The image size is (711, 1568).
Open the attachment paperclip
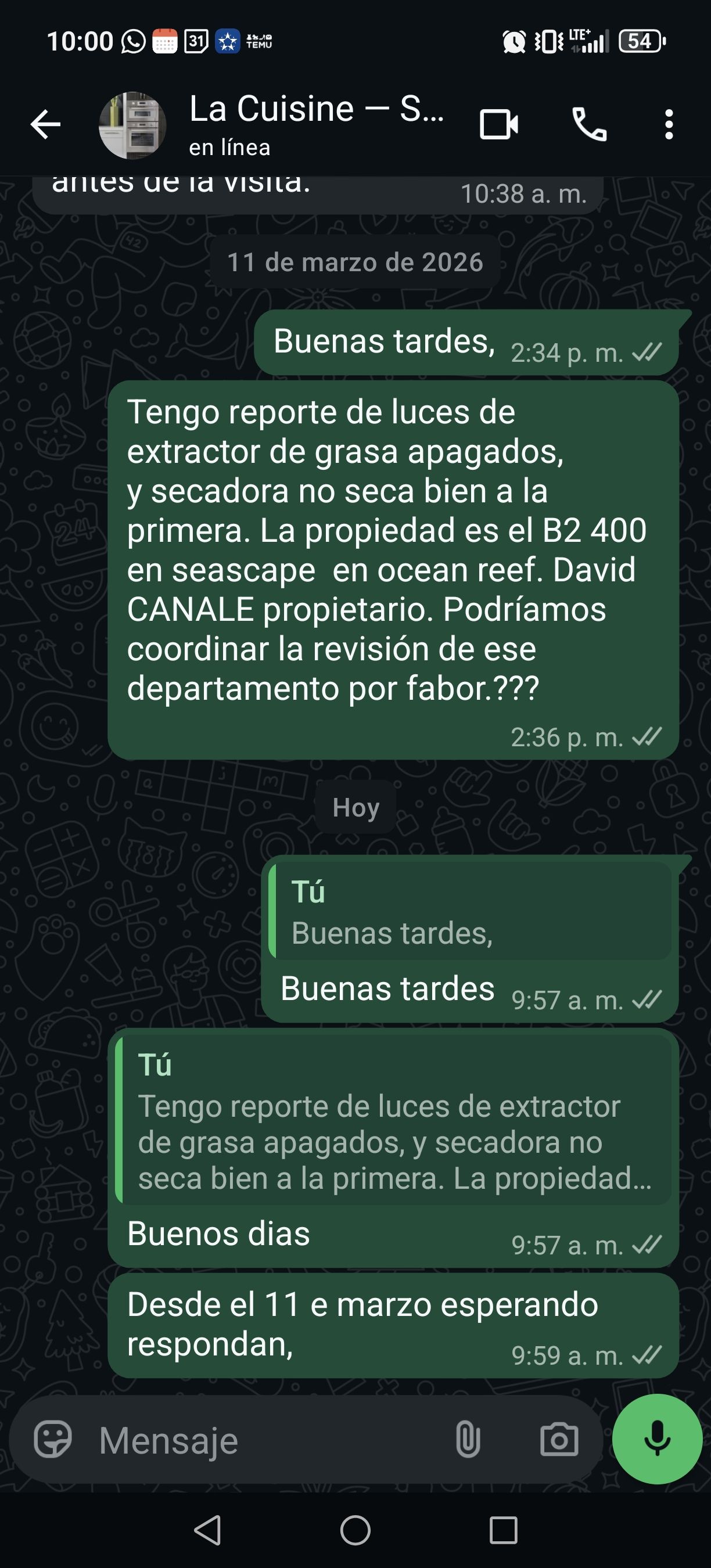point(468,1440)
